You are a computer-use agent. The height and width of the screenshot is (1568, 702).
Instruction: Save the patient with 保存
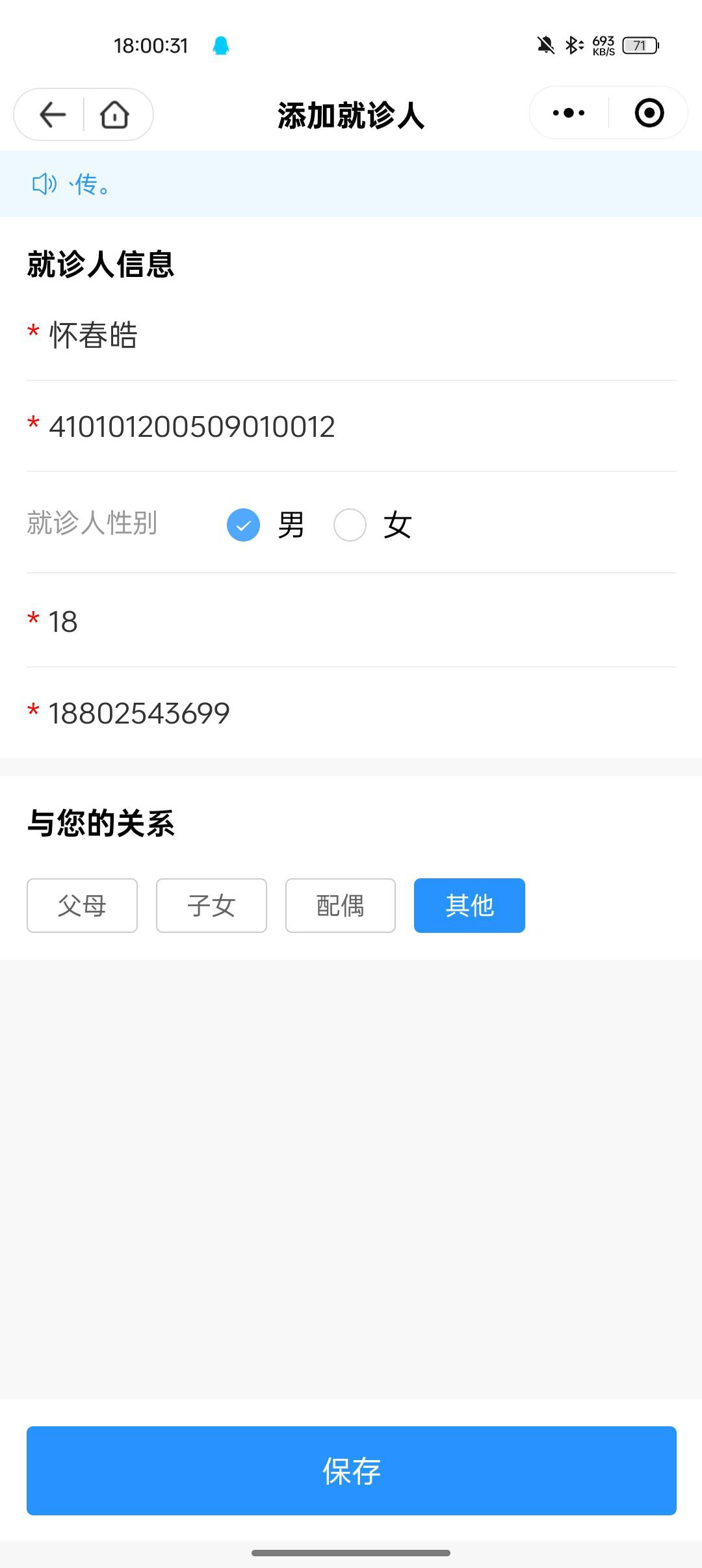click(351, 1470)
